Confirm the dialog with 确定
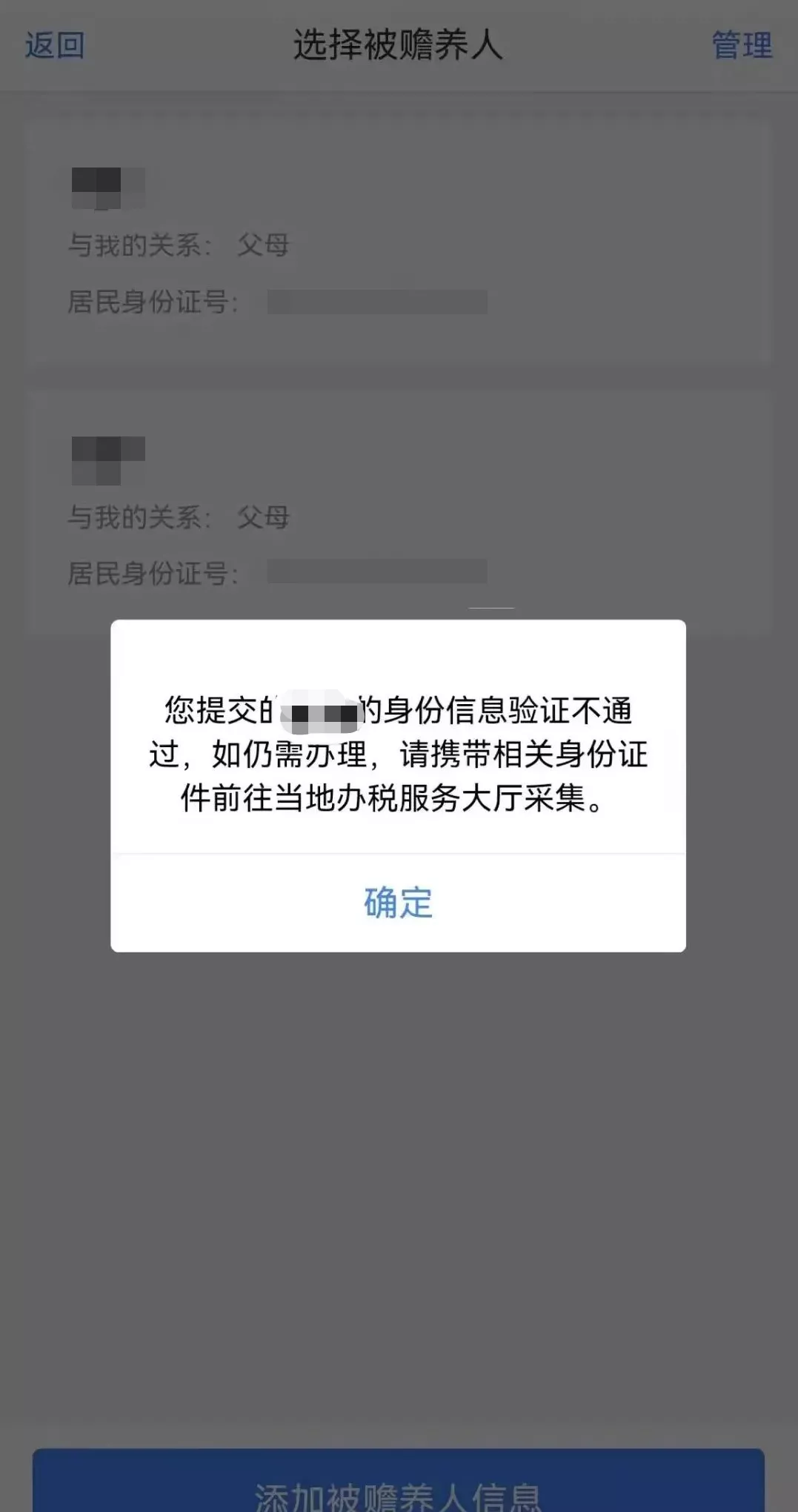Screen dimensions: 798x1512 [398, 903]
